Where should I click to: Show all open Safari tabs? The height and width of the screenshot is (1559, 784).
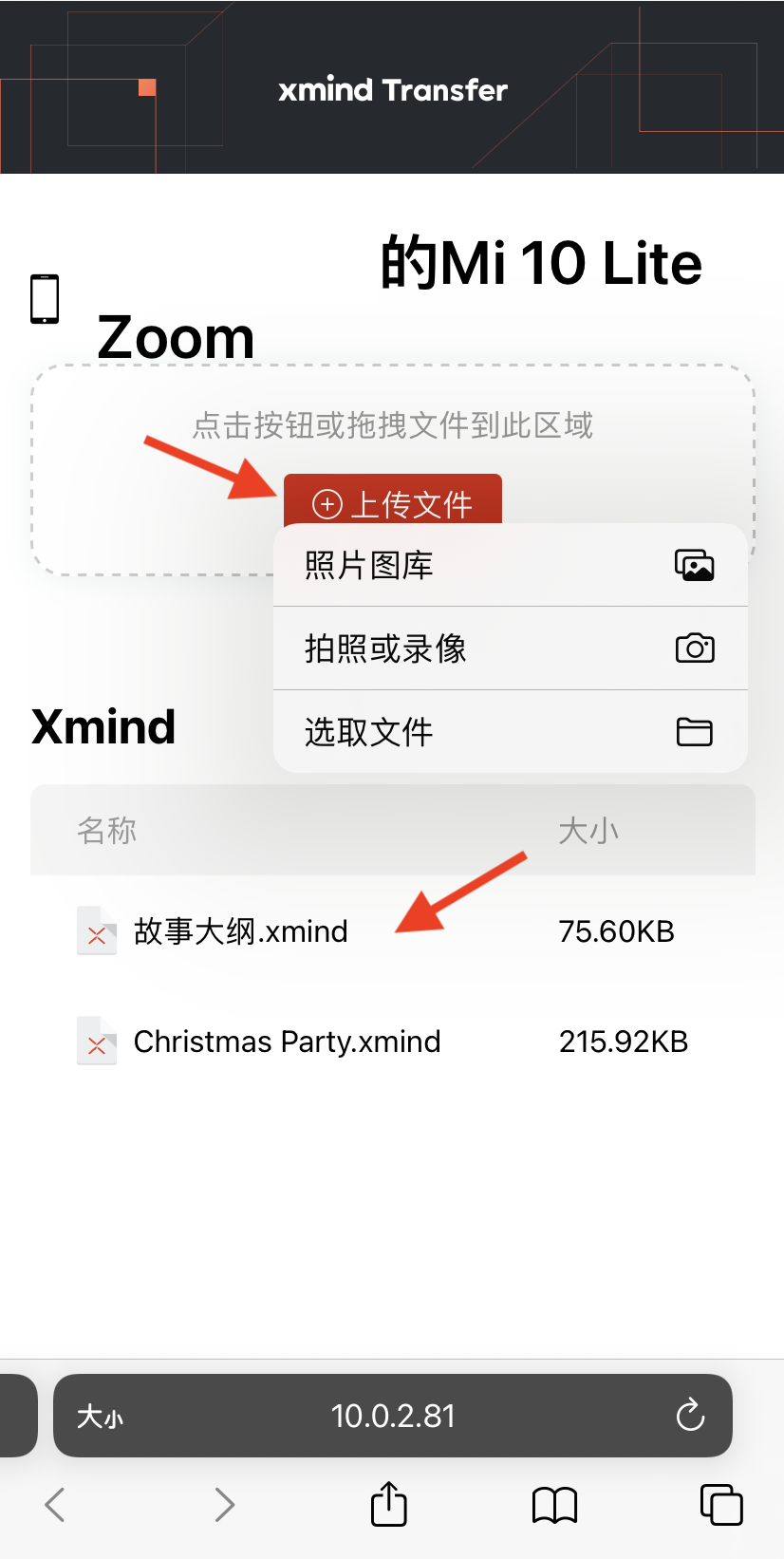click(x=721, y=1505)
